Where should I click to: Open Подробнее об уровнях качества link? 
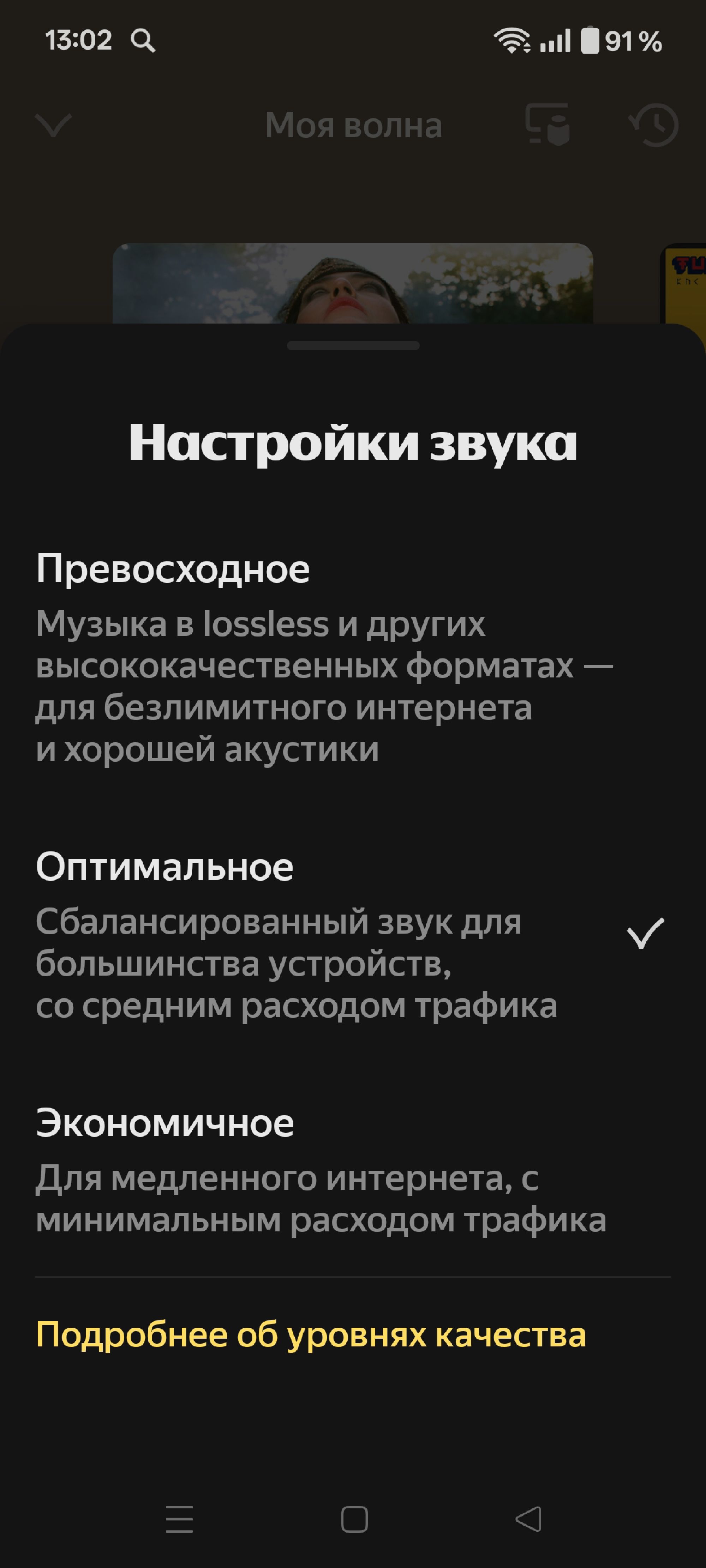[x=311, y=1335]
